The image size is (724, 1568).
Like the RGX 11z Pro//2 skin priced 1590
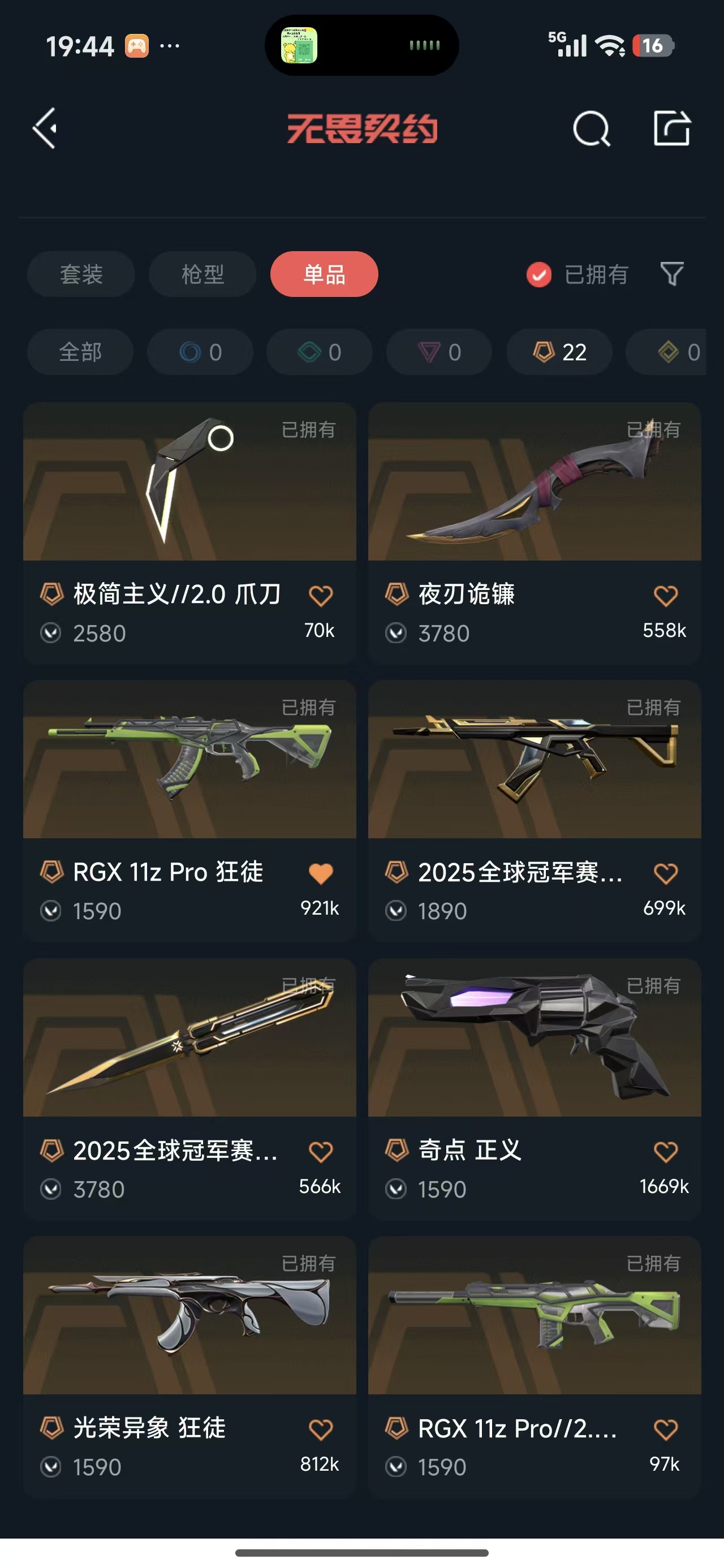click(x=665, y=1429)
